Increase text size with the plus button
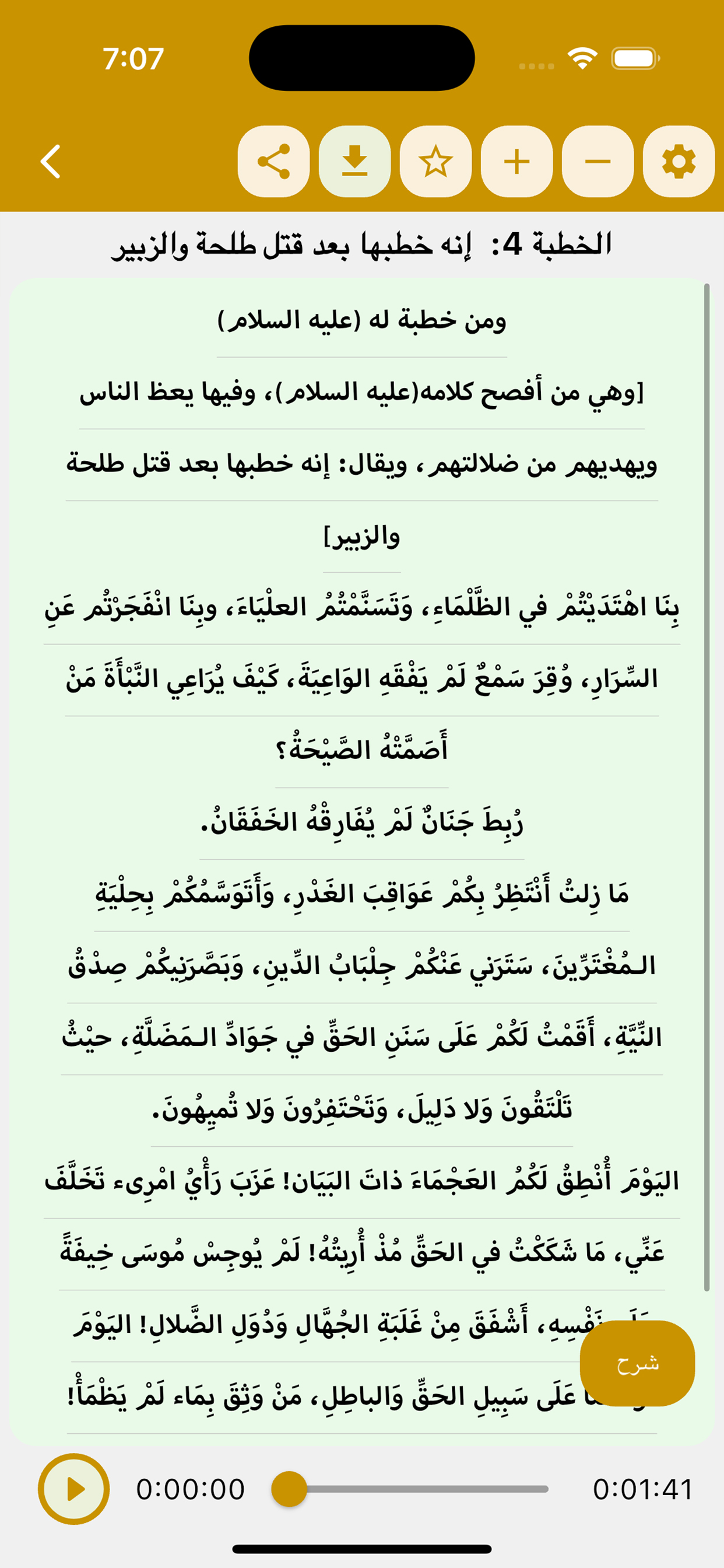Viewport: 724px width, 1568px height. pyautogui.click(x=516, y=162)
